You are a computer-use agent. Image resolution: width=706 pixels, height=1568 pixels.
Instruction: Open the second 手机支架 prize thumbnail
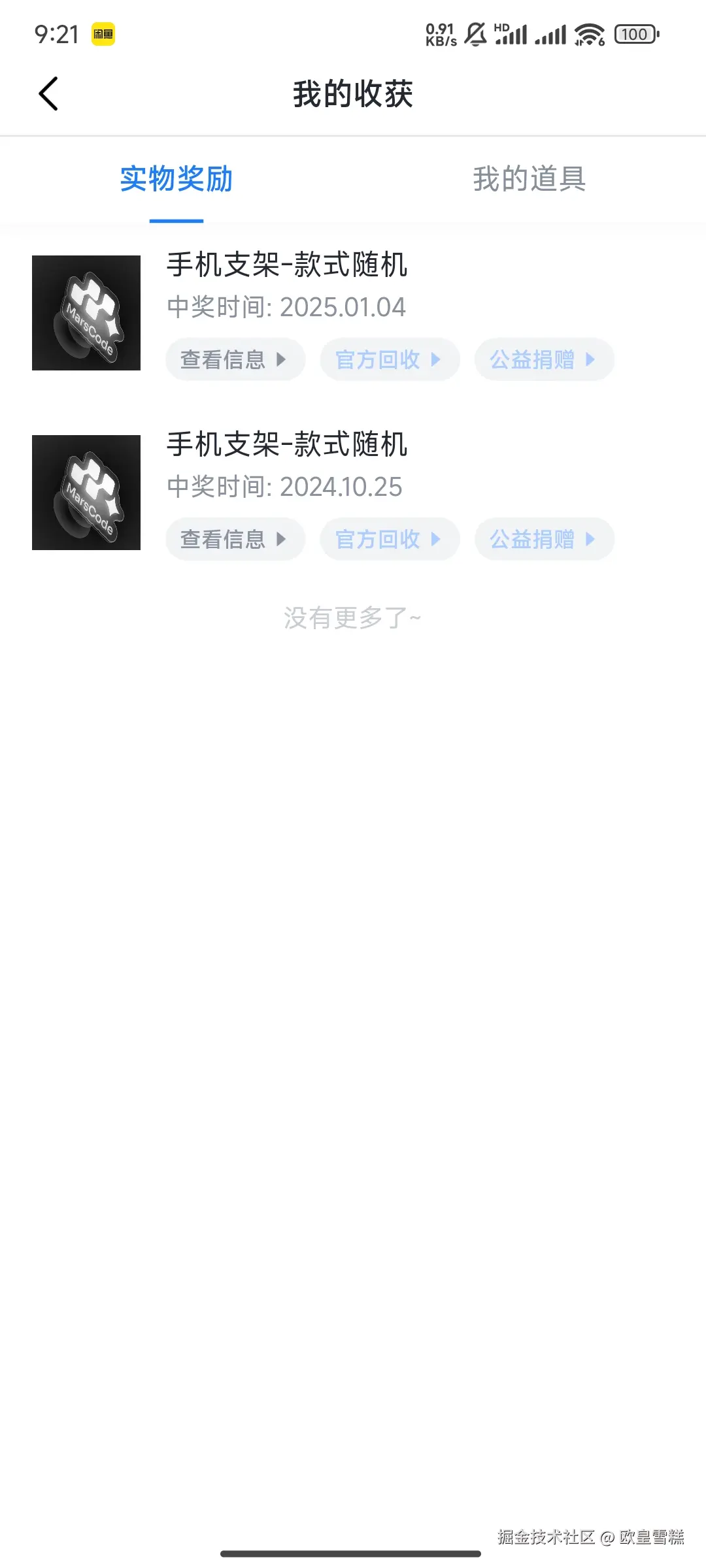(x=87, y=491)
